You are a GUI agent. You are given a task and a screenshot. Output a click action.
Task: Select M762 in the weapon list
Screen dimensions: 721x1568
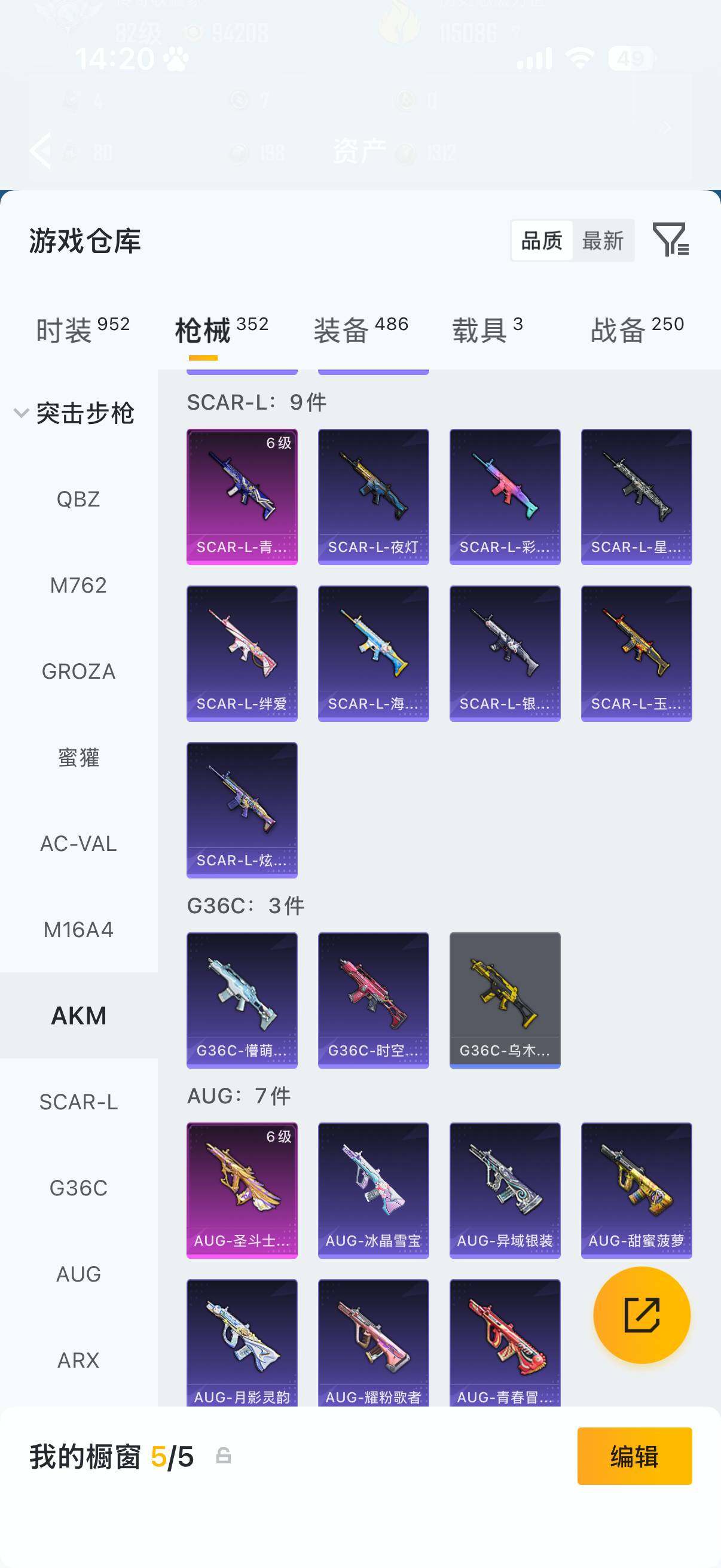[x=78, y=585]
